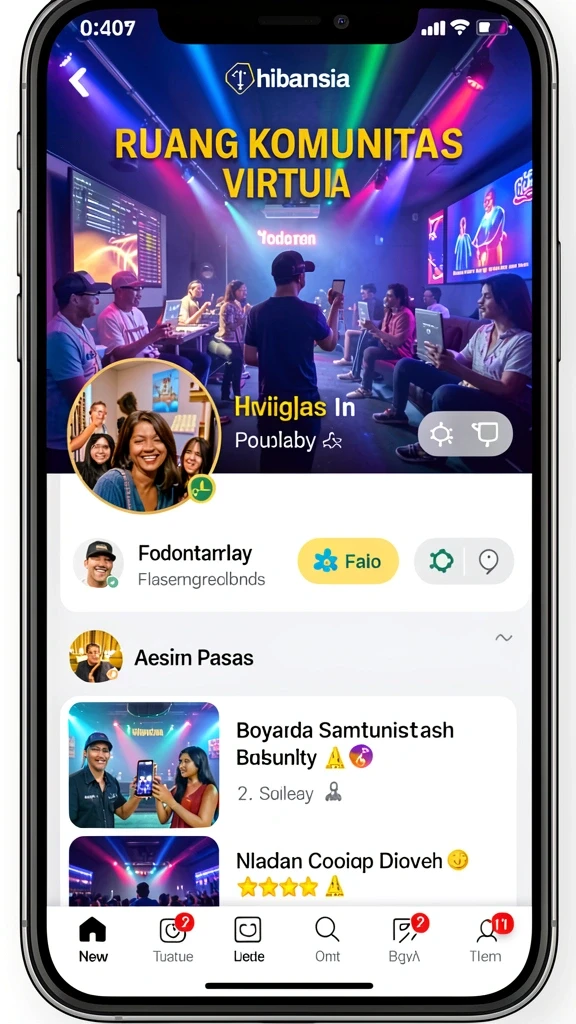Open the round group photo avatar

coord(144,435)
